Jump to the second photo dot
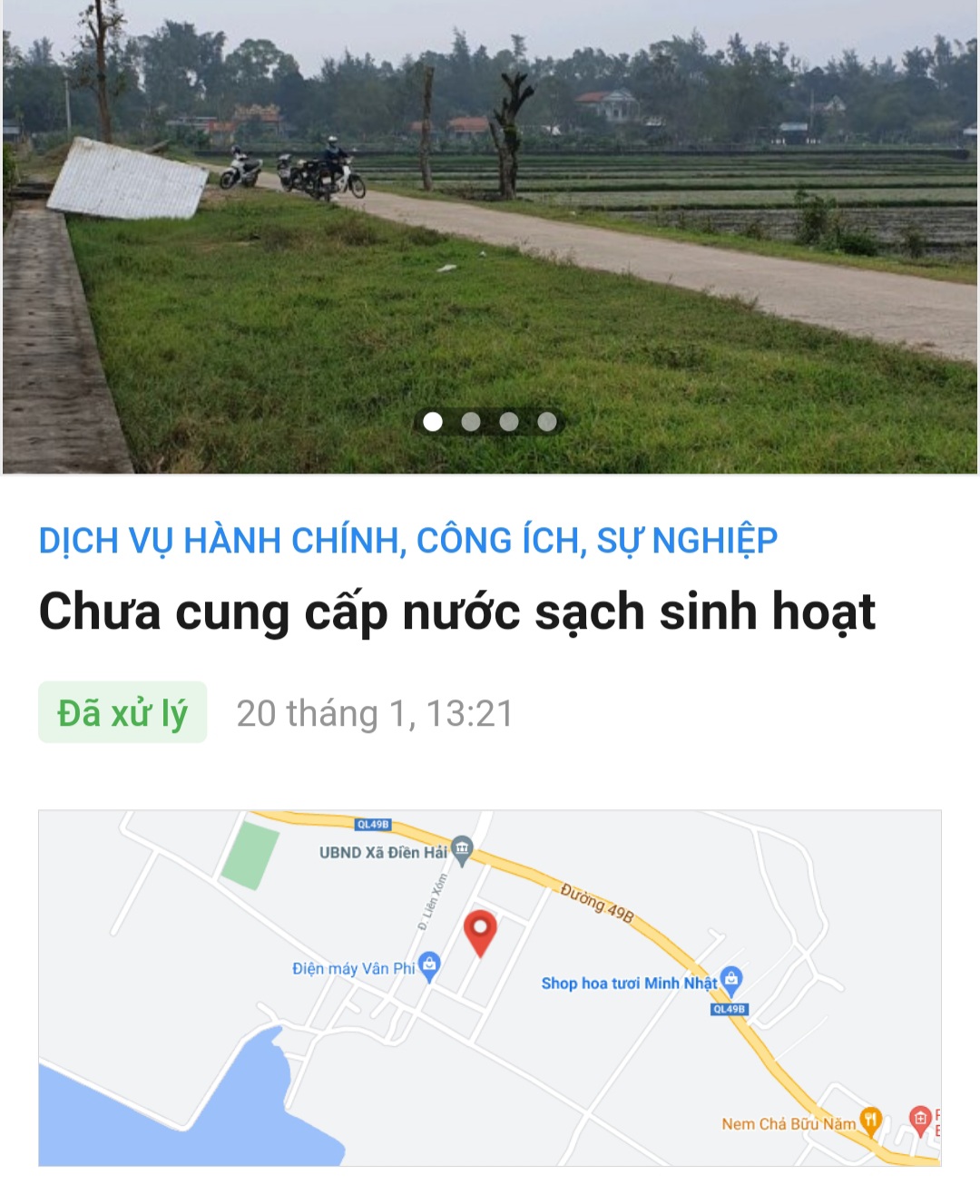 tap(471, 422)
